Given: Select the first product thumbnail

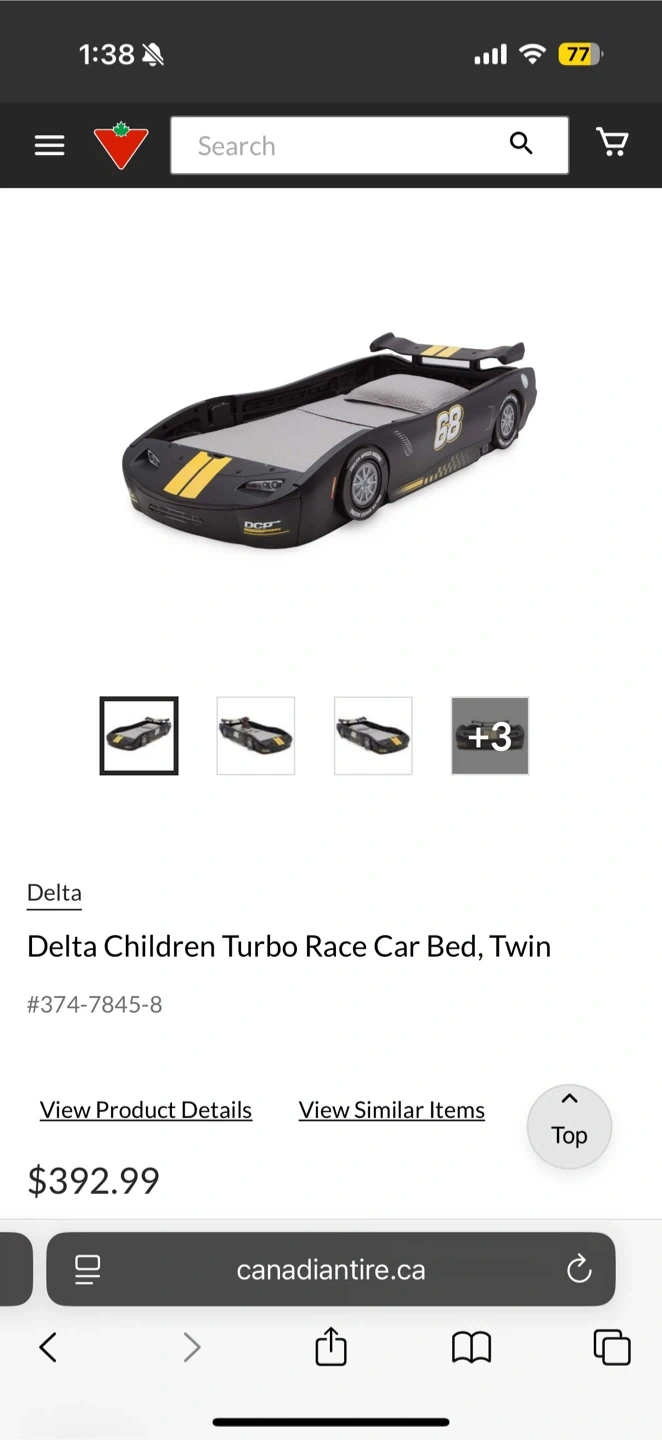Looking at the screenshot, I should point(139,736).
